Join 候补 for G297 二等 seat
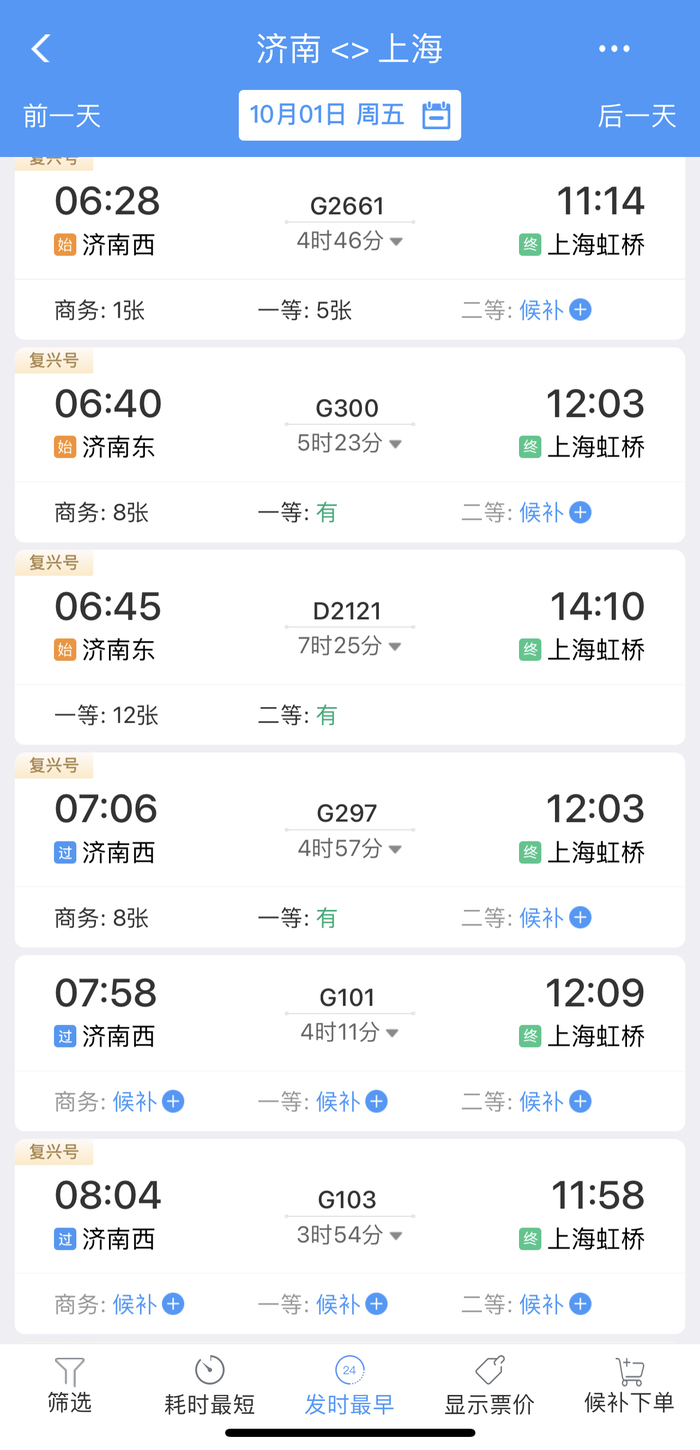This screenshot has height=1450, width=700. click(x=555, y=917)
